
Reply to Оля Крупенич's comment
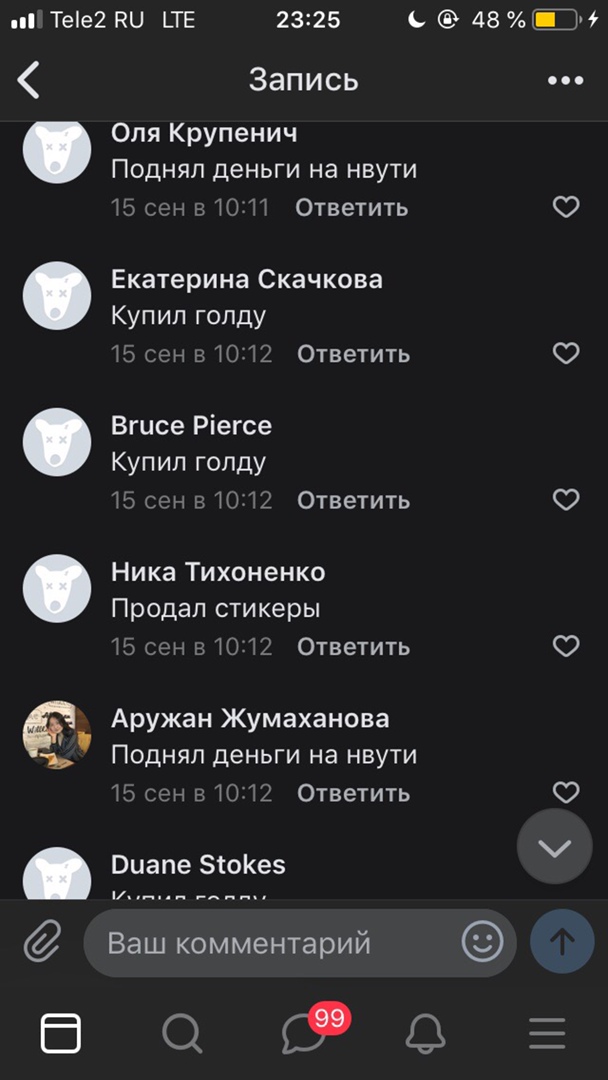coord(351,208)
